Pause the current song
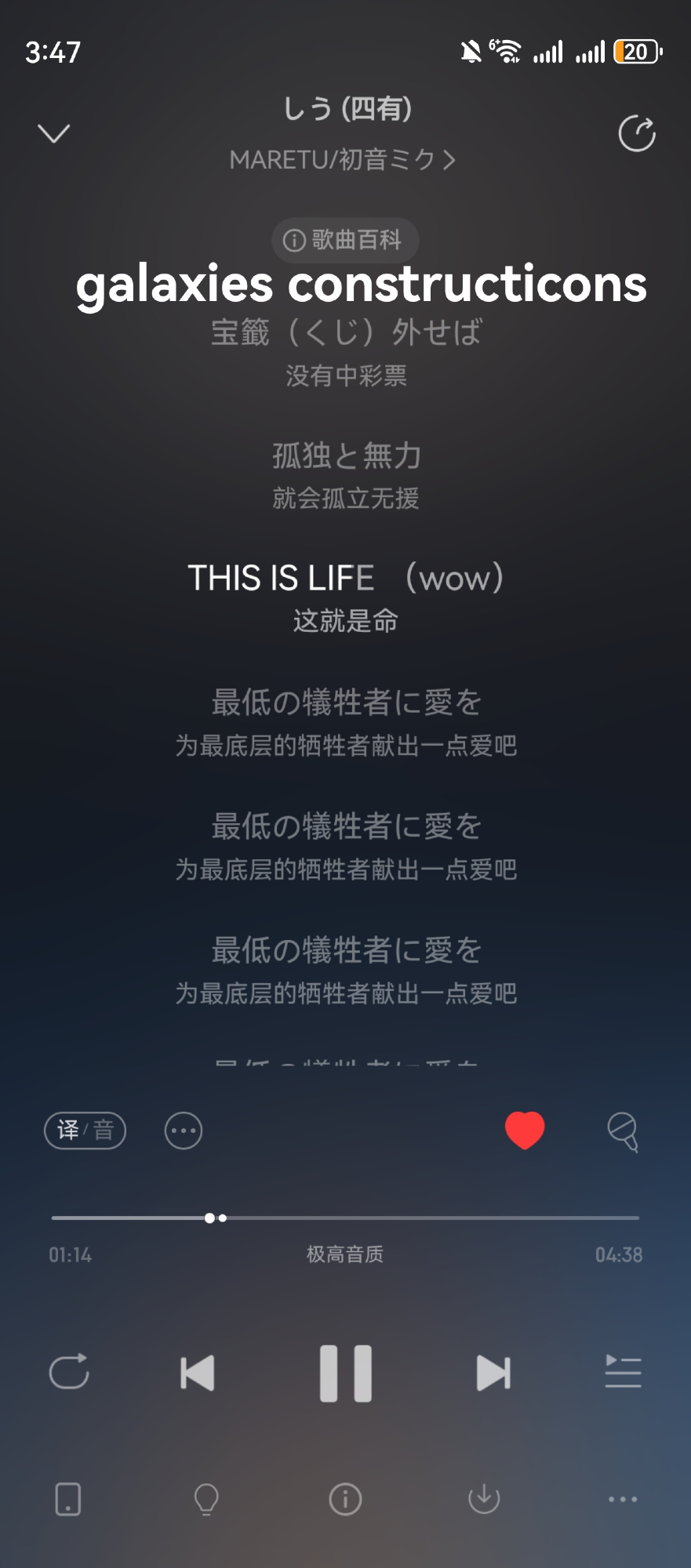The width and height of the screenshot is (691, 1568). pyautogui.click(x=345, y=1373)
